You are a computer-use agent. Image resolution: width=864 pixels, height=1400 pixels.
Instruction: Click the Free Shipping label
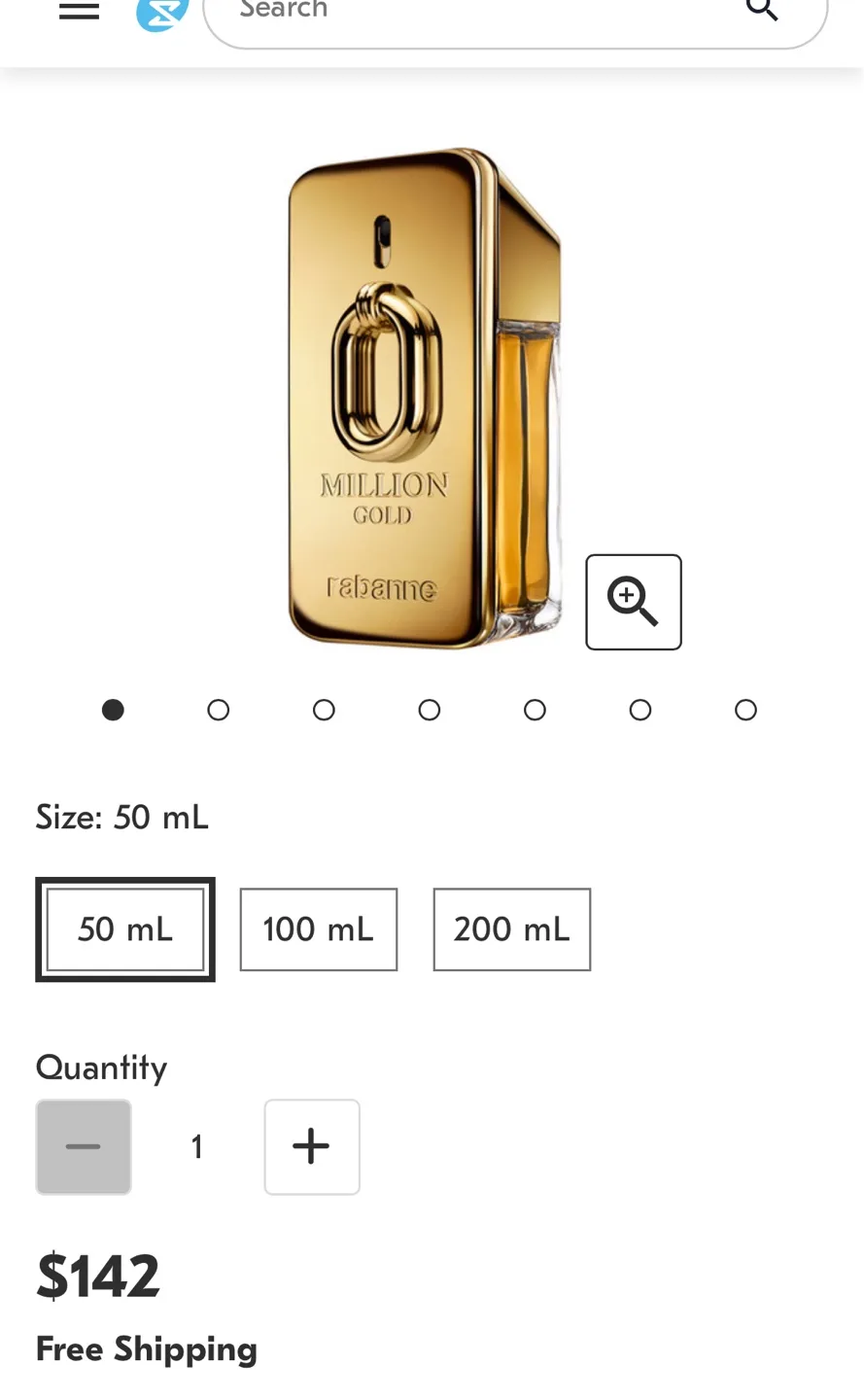(x=146, y=1348)
